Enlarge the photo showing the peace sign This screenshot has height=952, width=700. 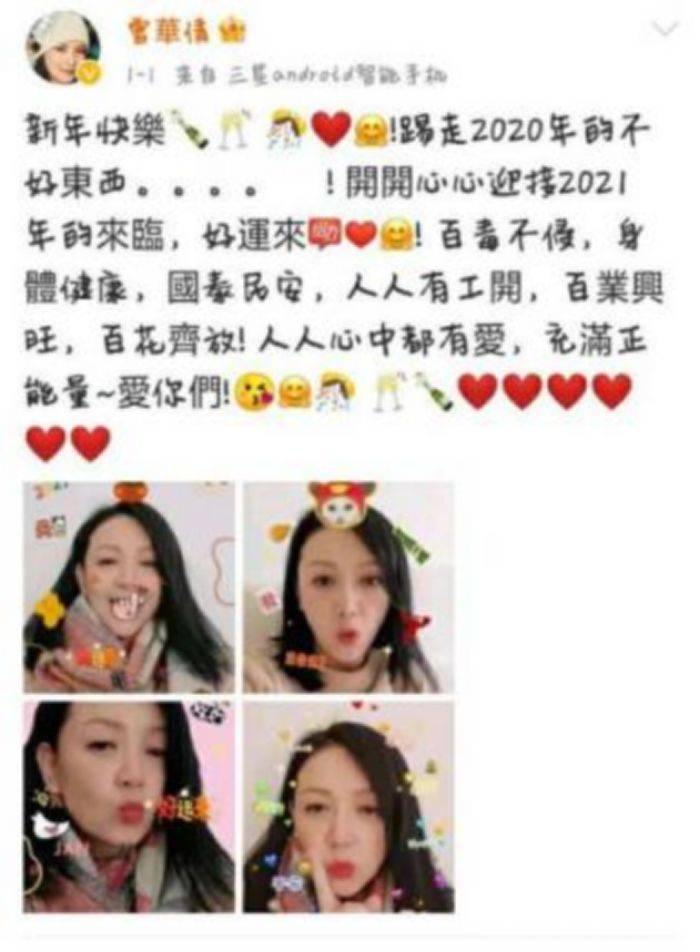point(348,806)
